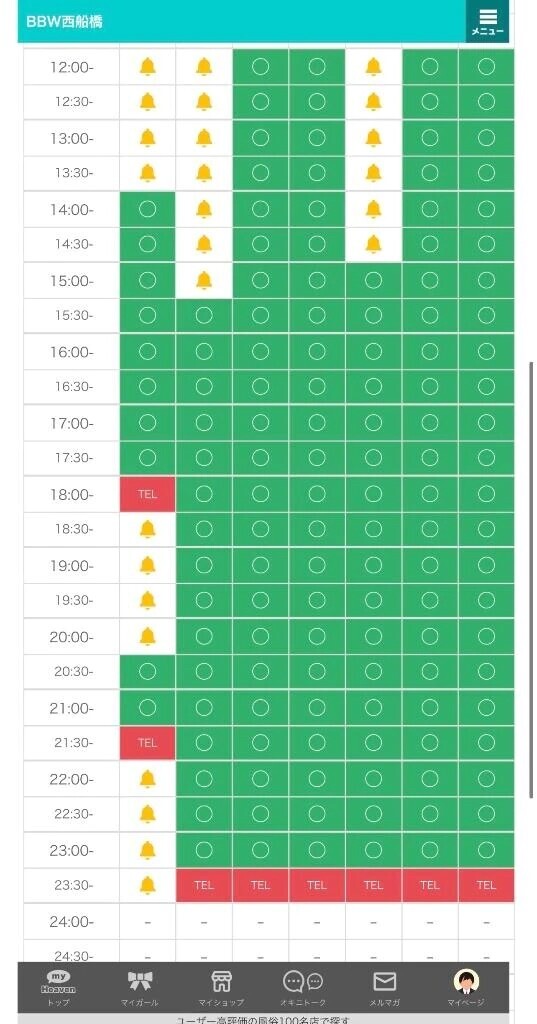This screenshot has width=537, height=1024.
Task: Switch to the メルマガ mail tab
Action: 385,987
